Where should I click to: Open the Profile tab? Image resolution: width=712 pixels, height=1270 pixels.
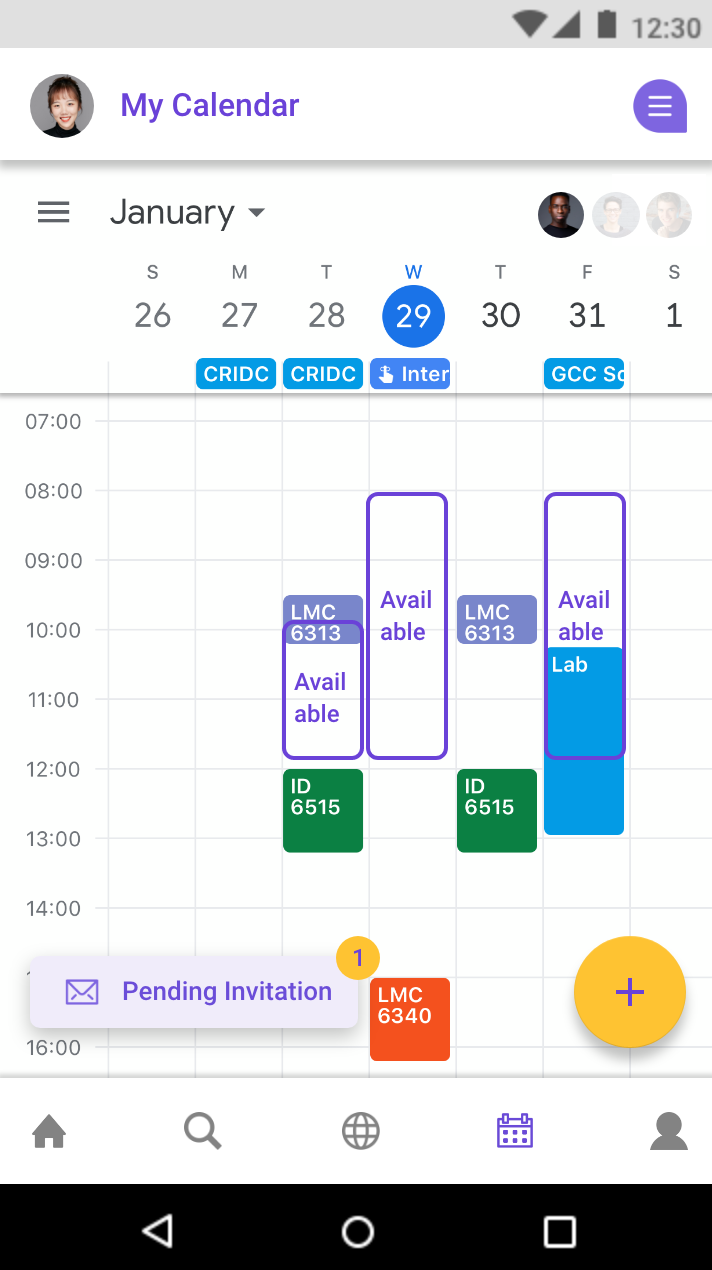[669, 1132]
